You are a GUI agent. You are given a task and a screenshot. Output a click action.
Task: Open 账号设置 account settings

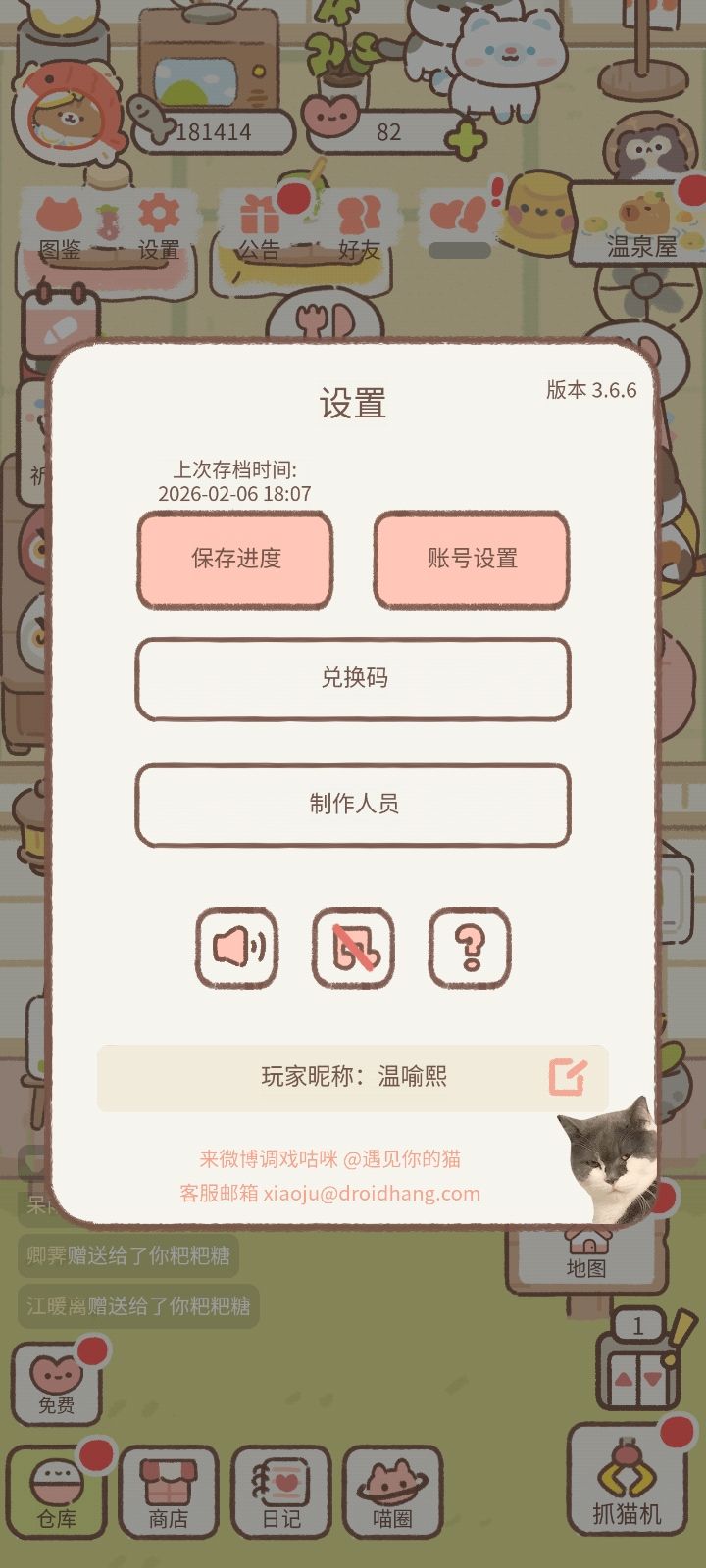pyautogui.click(x=470, y=561)
